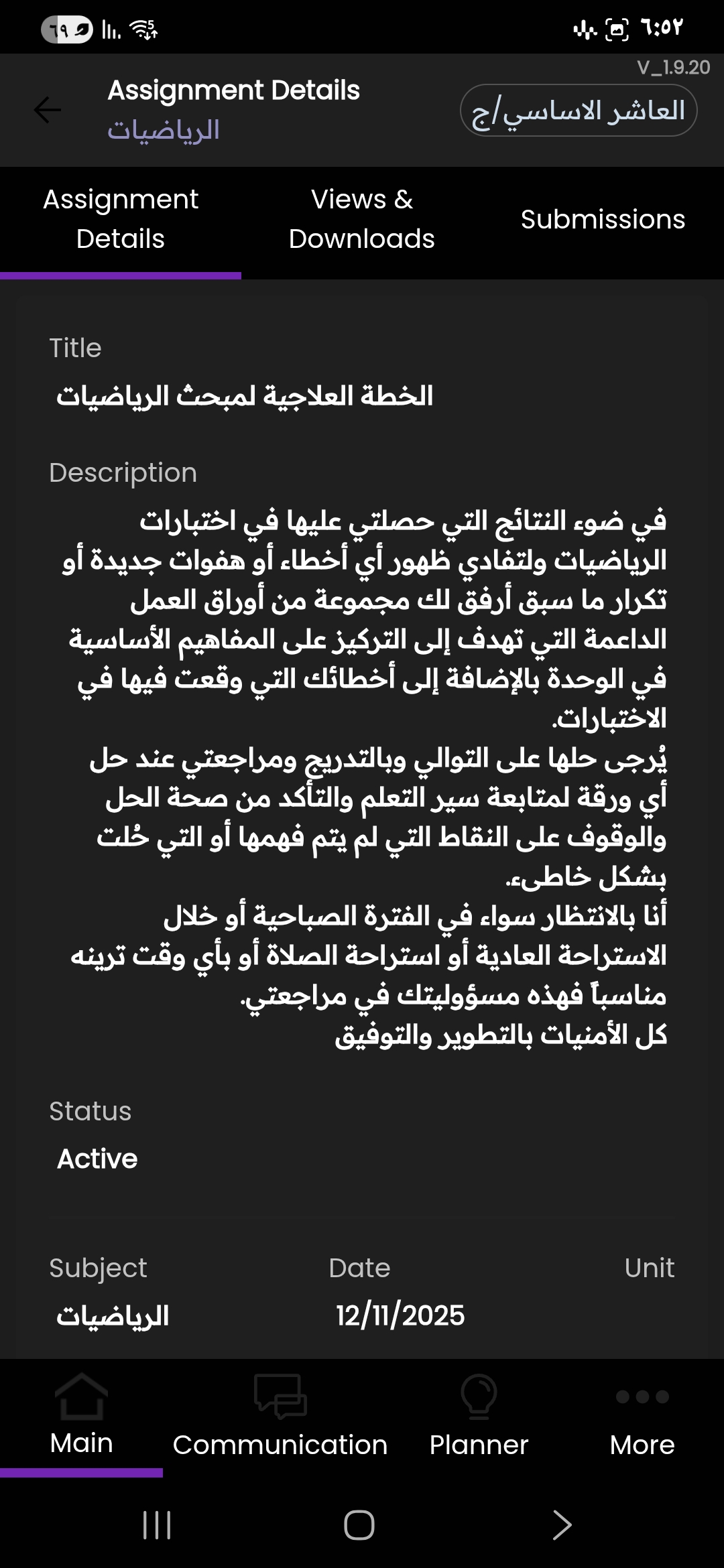Go back using the arrow icon
The height and width of the screenshot is (1568, 724).
tap(47, 110)
